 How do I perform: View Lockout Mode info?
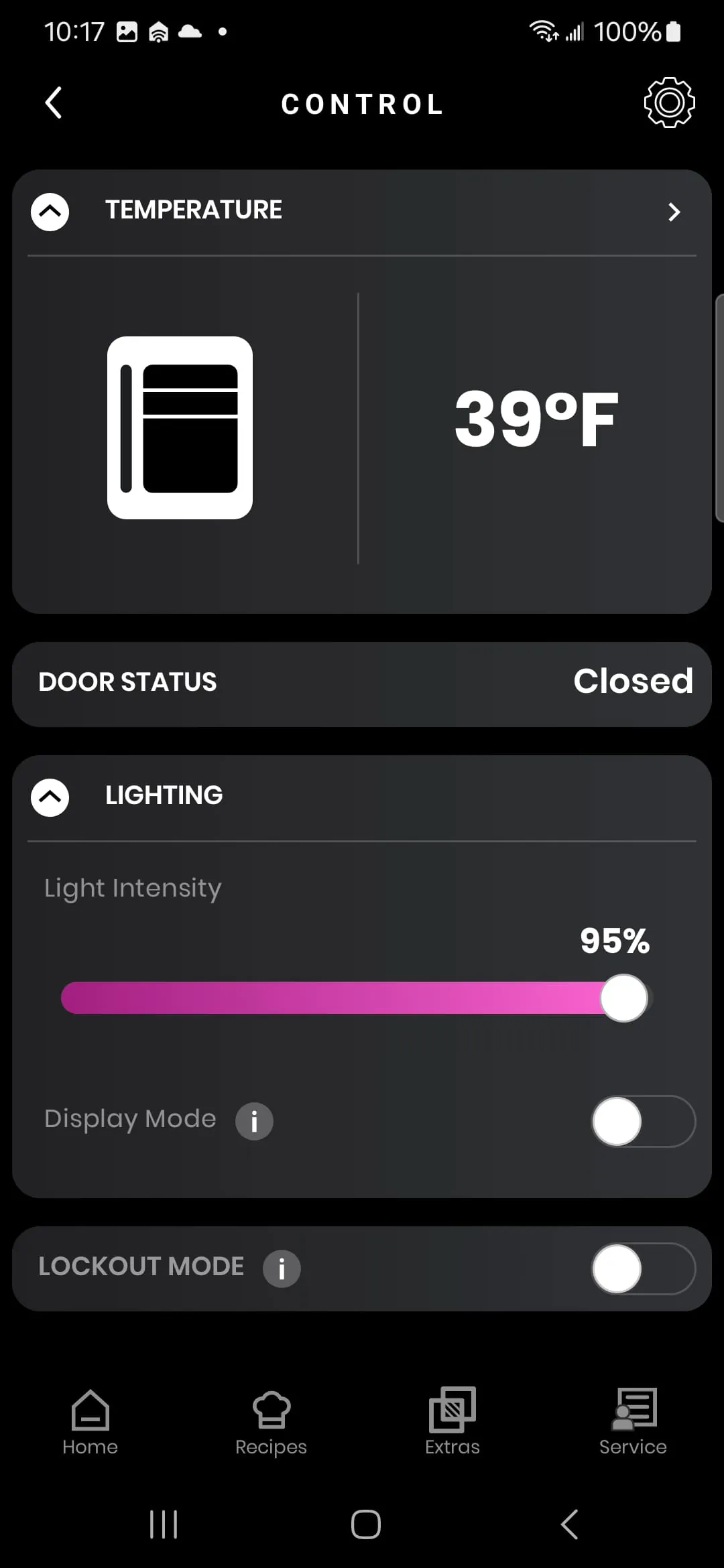click(x=282, y=1268)
